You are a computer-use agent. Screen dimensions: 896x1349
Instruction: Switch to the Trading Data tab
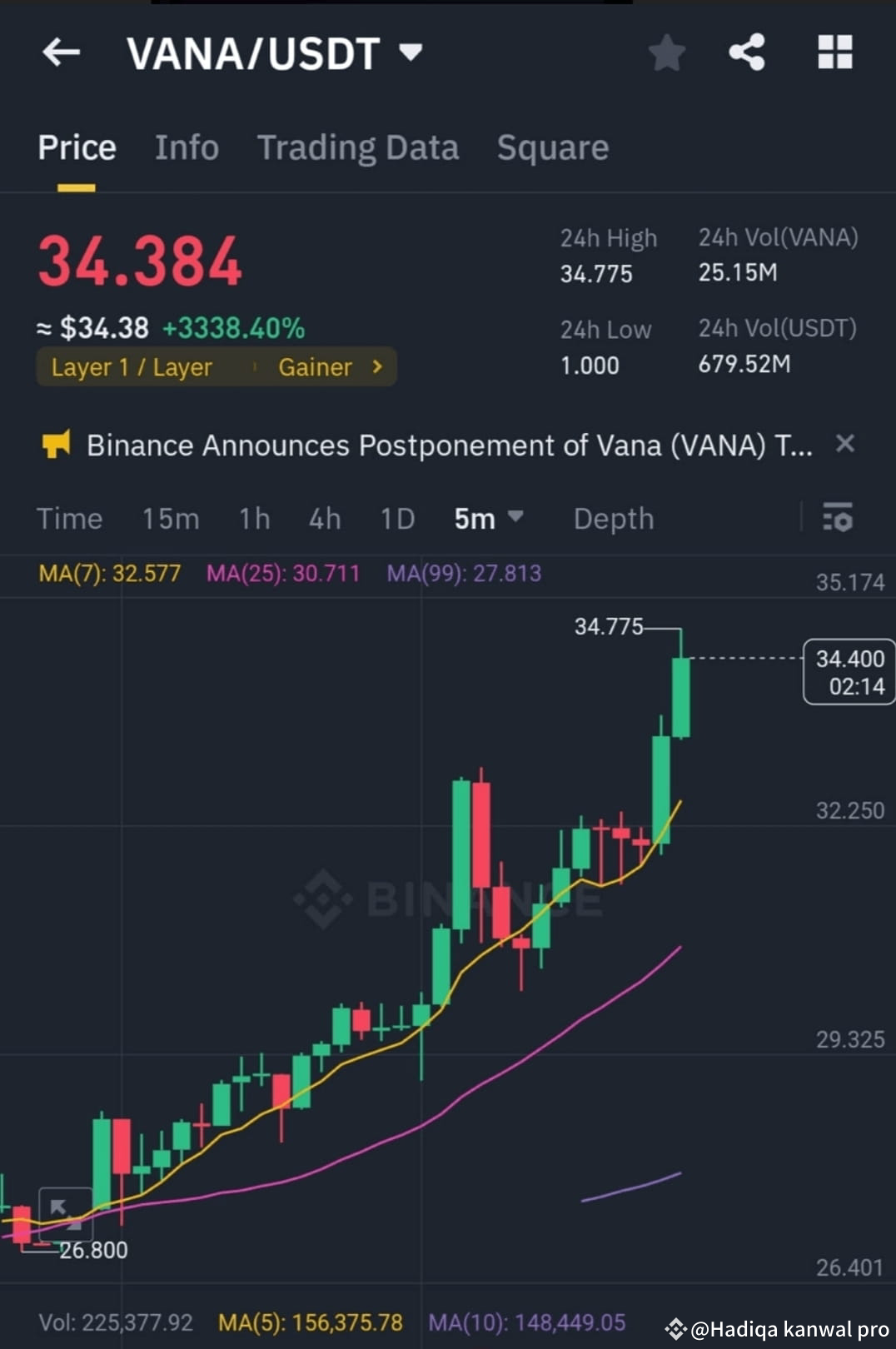pos(359,147)
